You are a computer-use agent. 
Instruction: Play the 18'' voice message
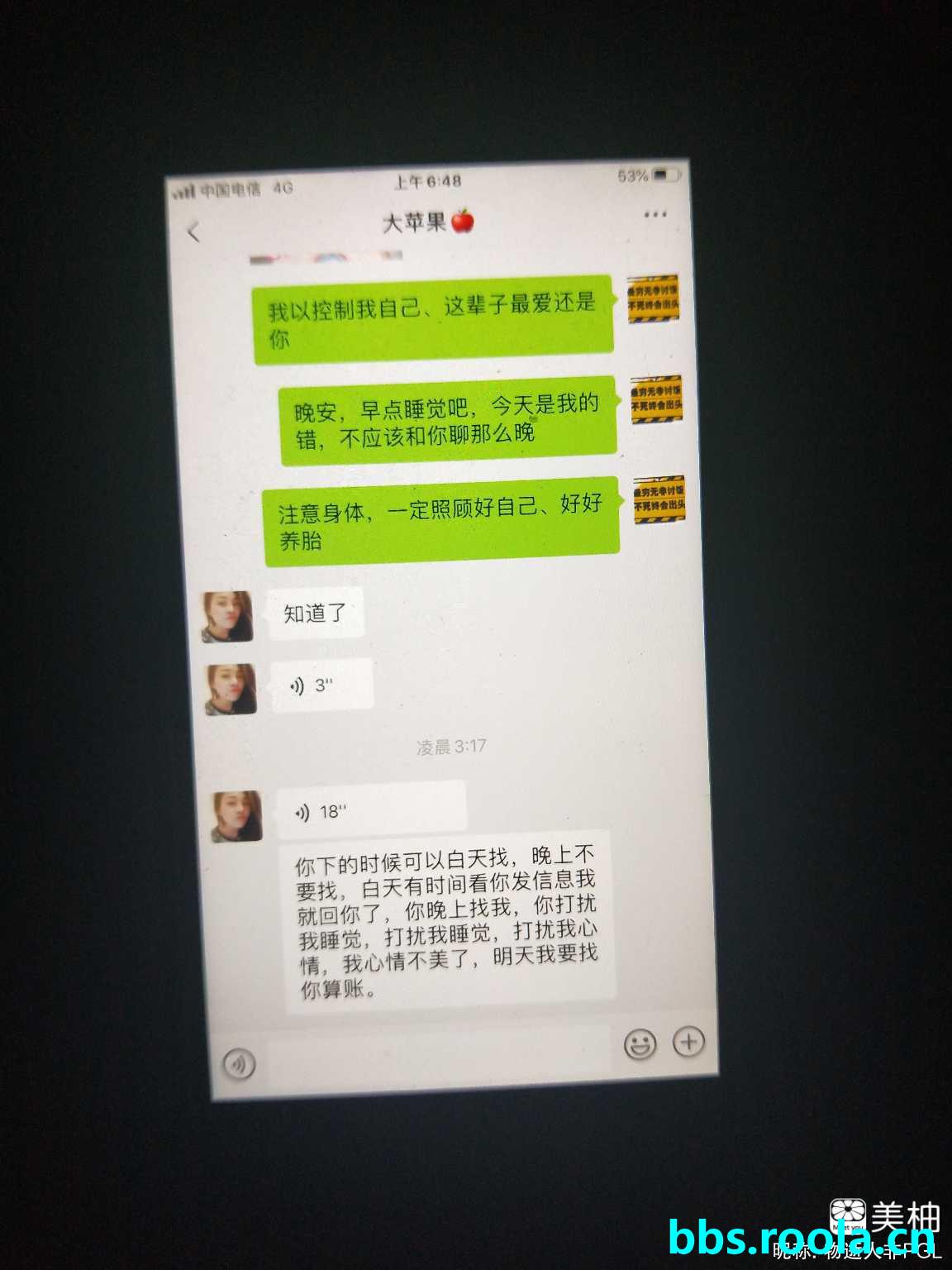click(371, 811)
